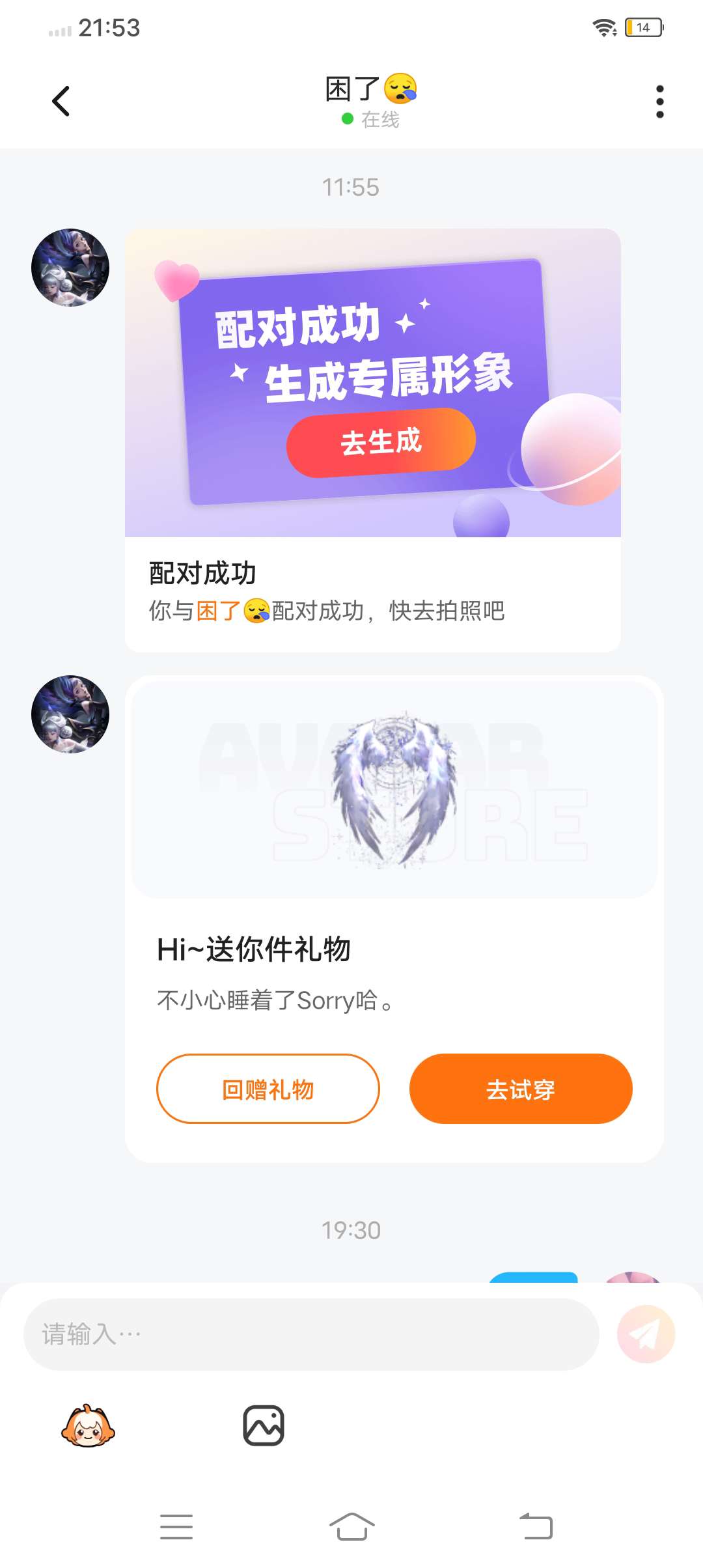This screenshot has height=1568, width=703.
Task: Open the cartoon emoji sticker panel
Action: [88, 1426]
